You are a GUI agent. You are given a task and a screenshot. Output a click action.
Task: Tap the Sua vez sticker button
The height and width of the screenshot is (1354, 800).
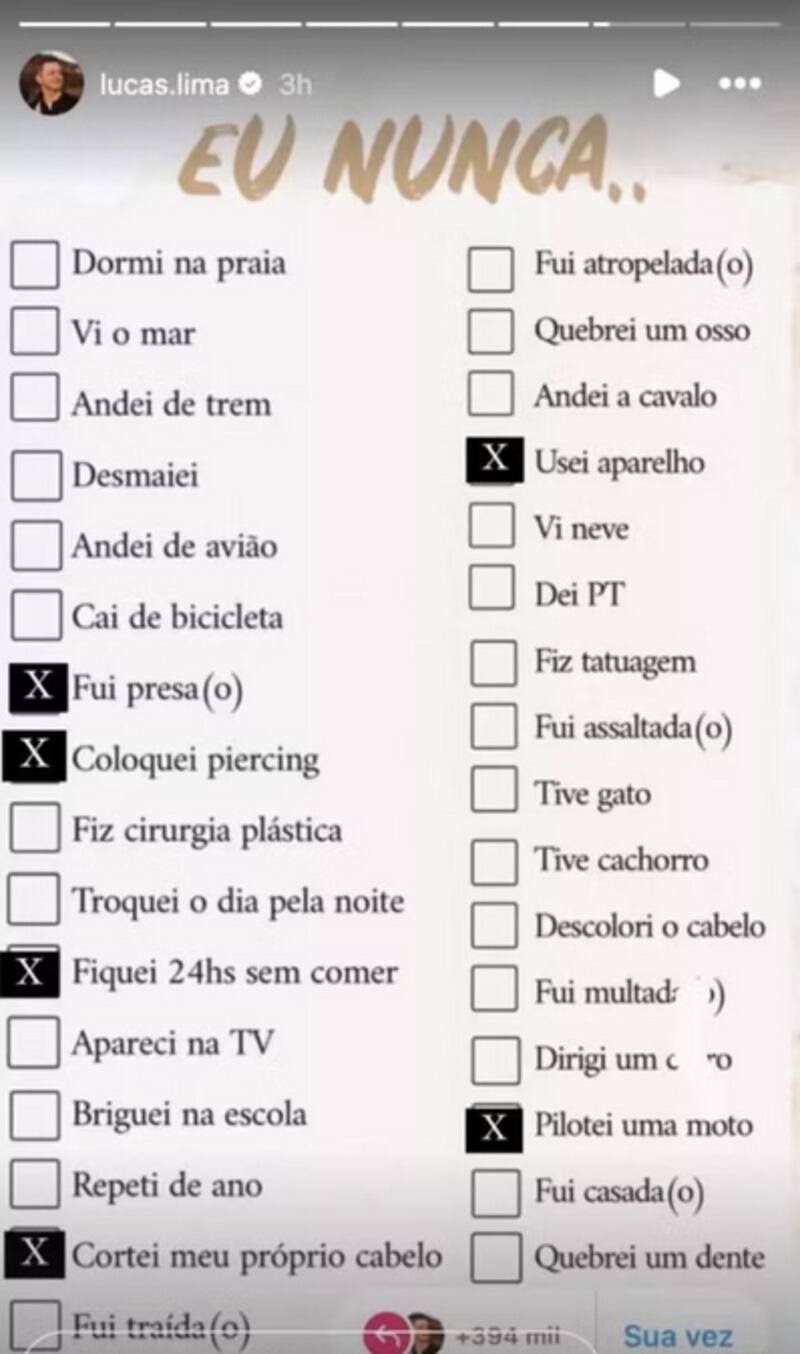(x=678, y=1335)
